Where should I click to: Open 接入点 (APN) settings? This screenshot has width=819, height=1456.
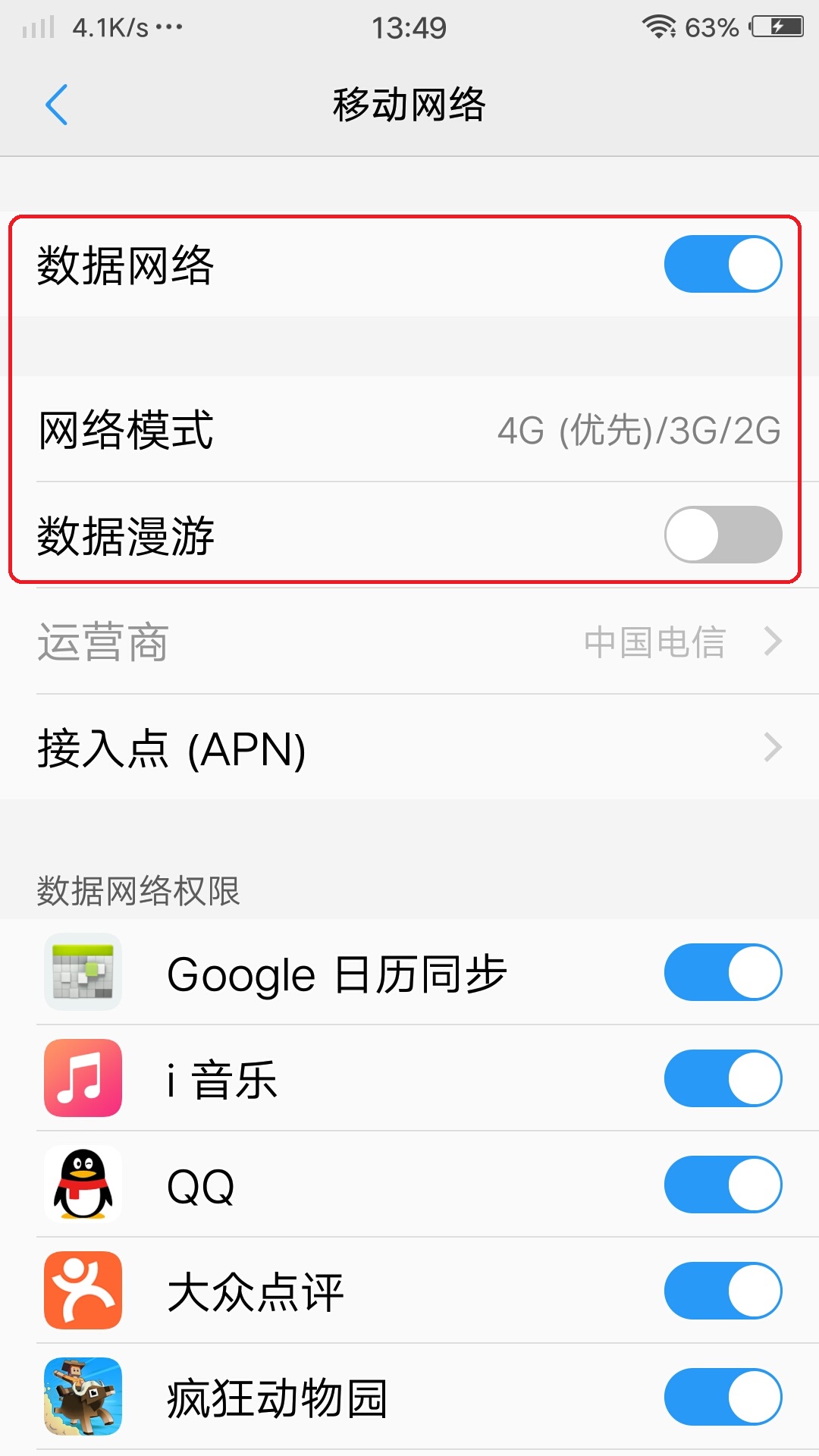click(409, 748)
